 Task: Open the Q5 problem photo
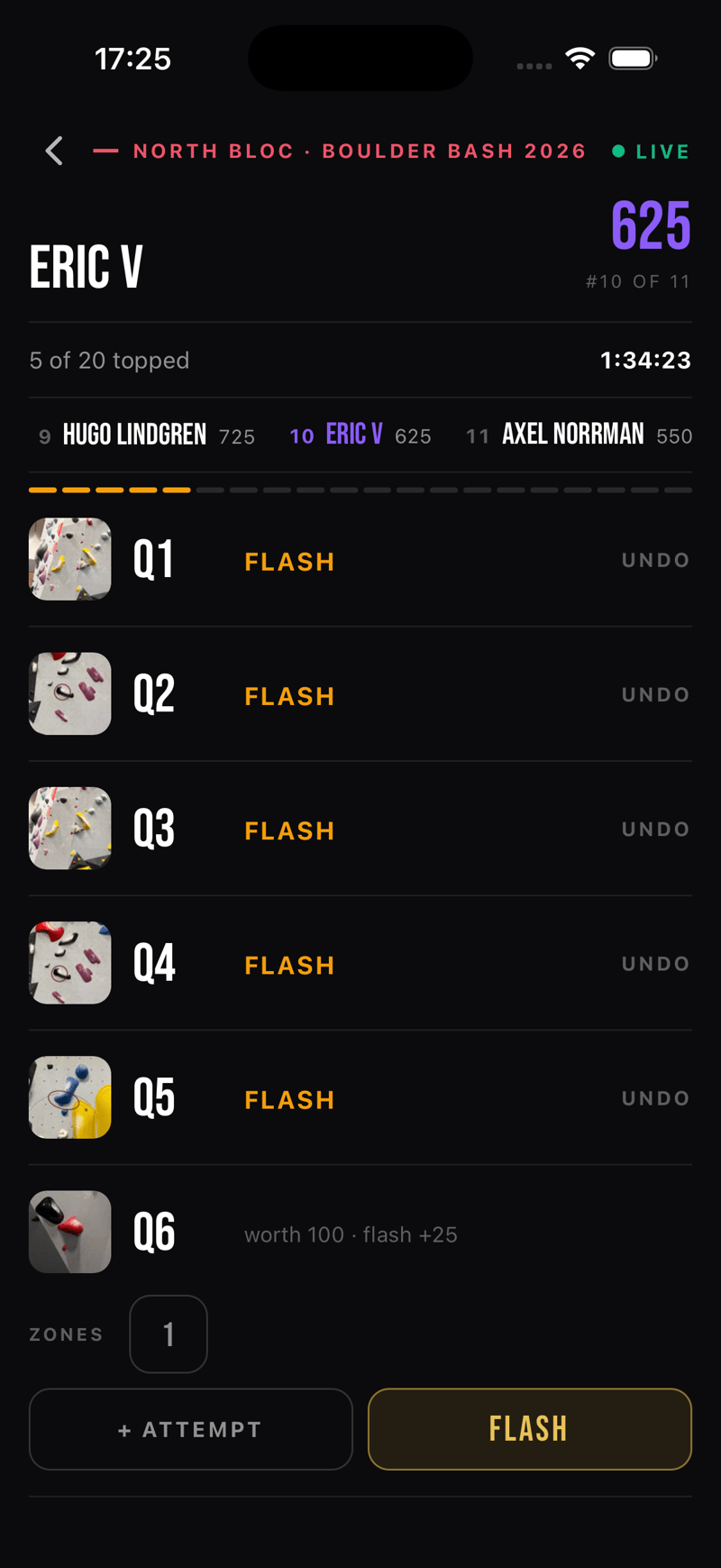coord(70,1097)
